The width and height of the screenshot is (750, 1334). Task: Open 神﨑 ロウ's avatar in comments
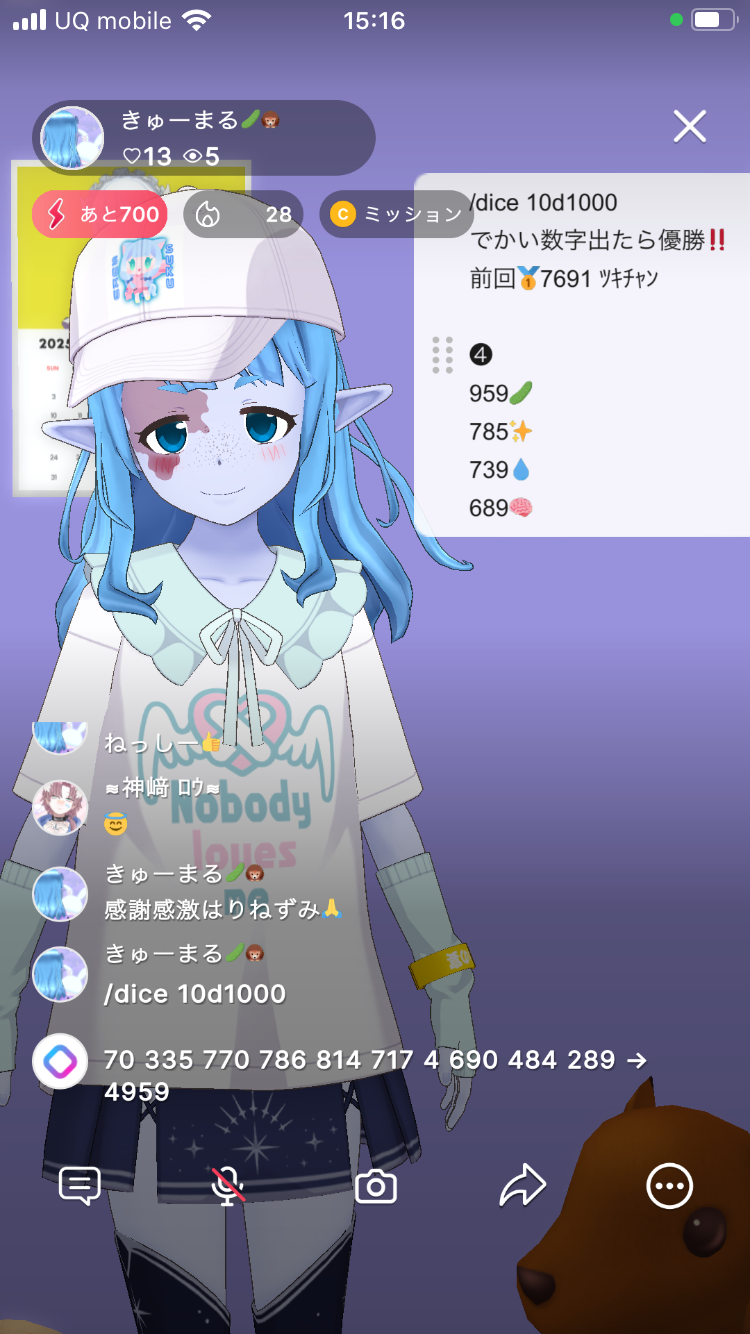60,807
